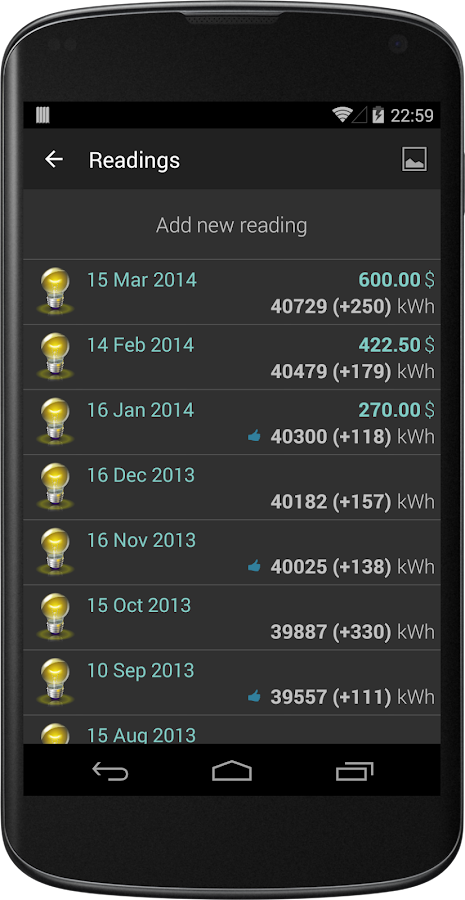
Task: Tap the system home button
Action: tap(232, 771)
